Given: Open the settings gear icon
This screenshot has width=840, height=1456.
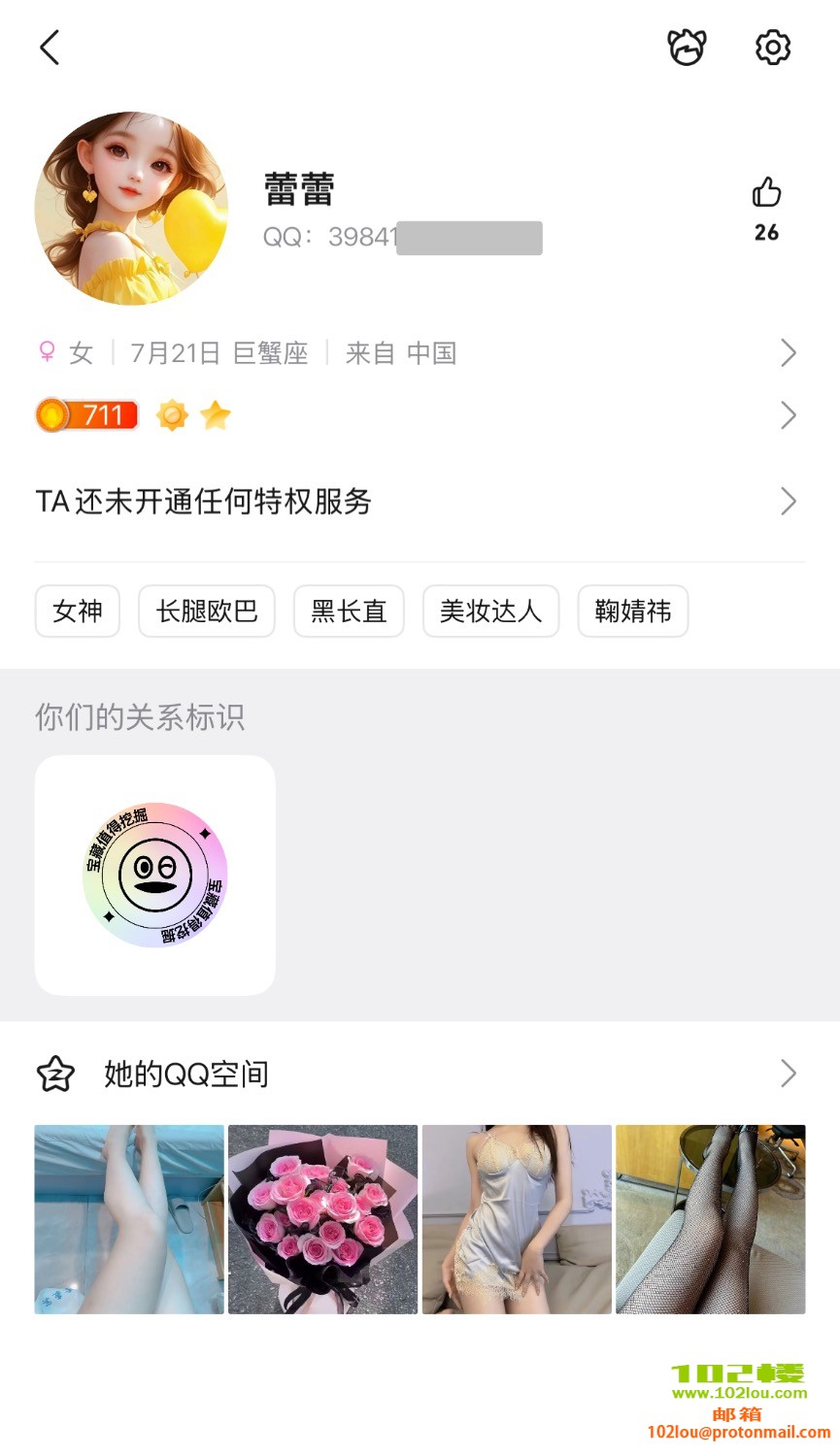Looking at the screenshot, I should [772, 47].
